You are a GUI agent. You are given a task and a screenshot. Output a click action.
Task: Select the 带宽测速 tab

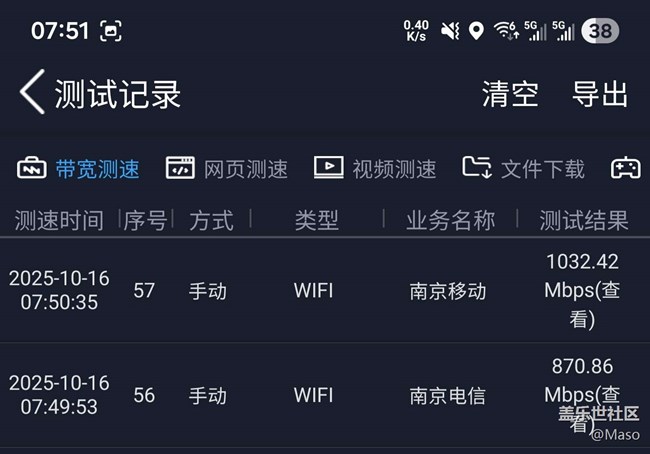(x=78, y=168)
